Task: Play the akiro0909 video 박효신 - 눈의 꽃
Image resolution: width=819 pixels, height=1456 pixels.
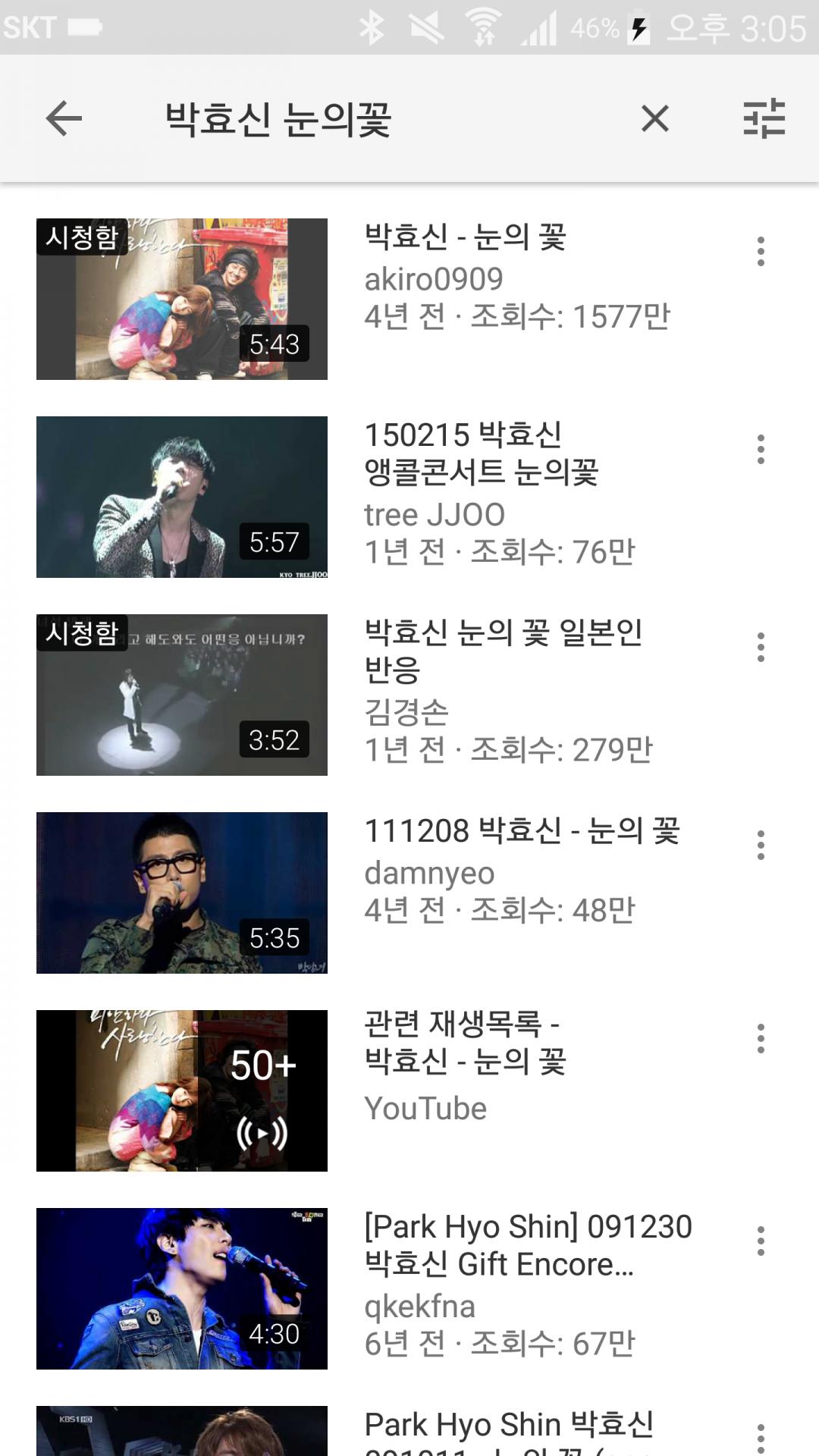Action: pyautogui.click(x=182, y=299)
